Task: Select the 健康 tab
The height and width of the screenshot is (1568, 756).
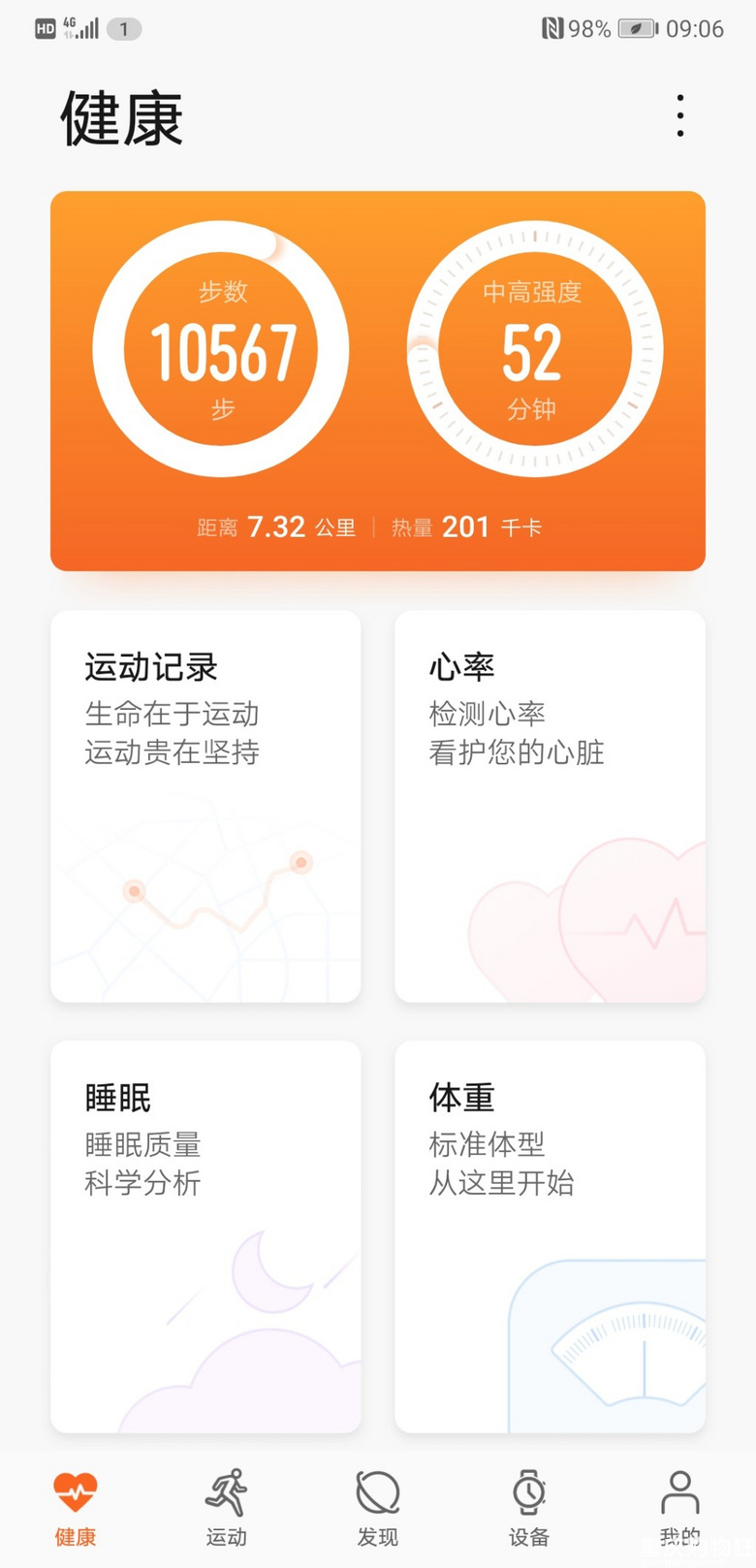Action: [76, 1508]
